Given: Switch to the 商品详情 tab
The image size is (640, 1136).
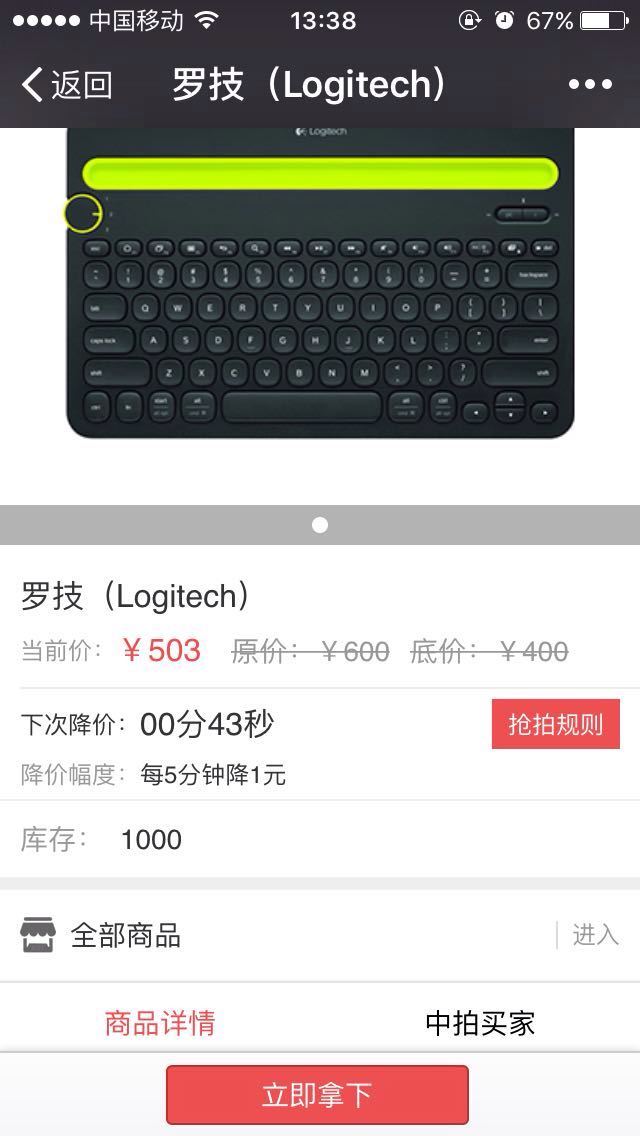Looking at the screenshot, I should pos(160,1022).
